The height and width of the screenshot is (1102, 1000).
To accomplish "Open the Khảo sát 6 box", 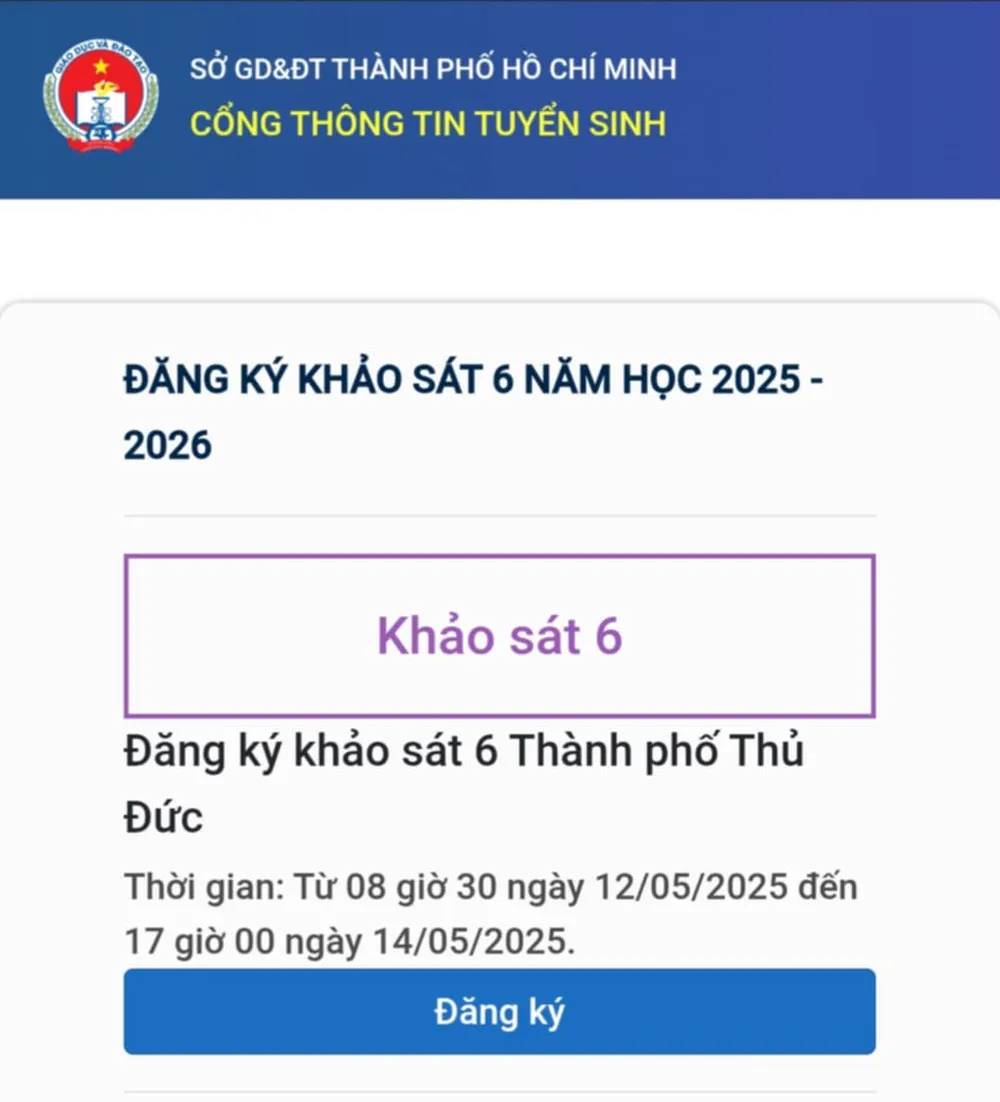I will pos(499,636).
